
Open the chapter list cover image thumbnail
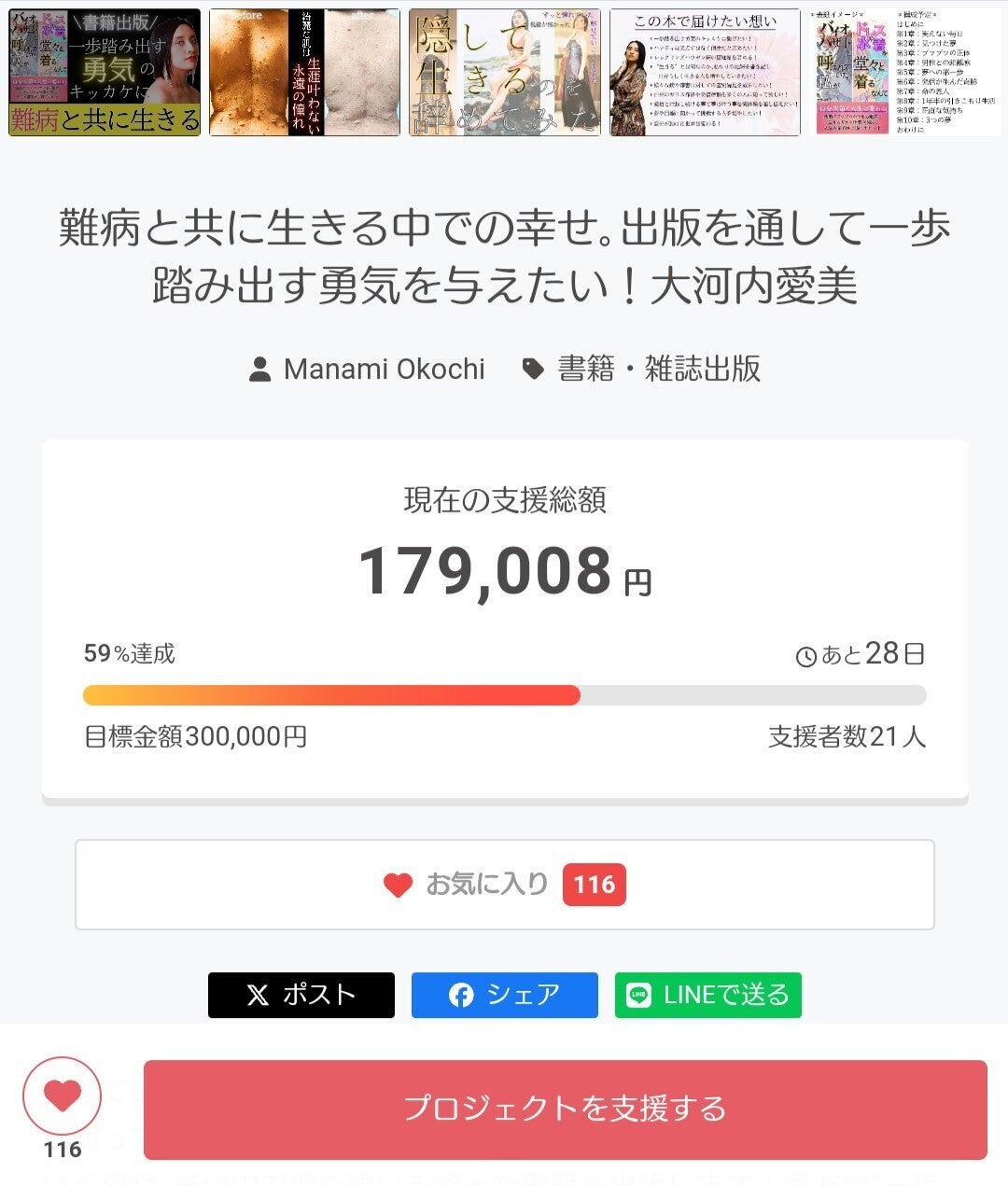point(905,73)
